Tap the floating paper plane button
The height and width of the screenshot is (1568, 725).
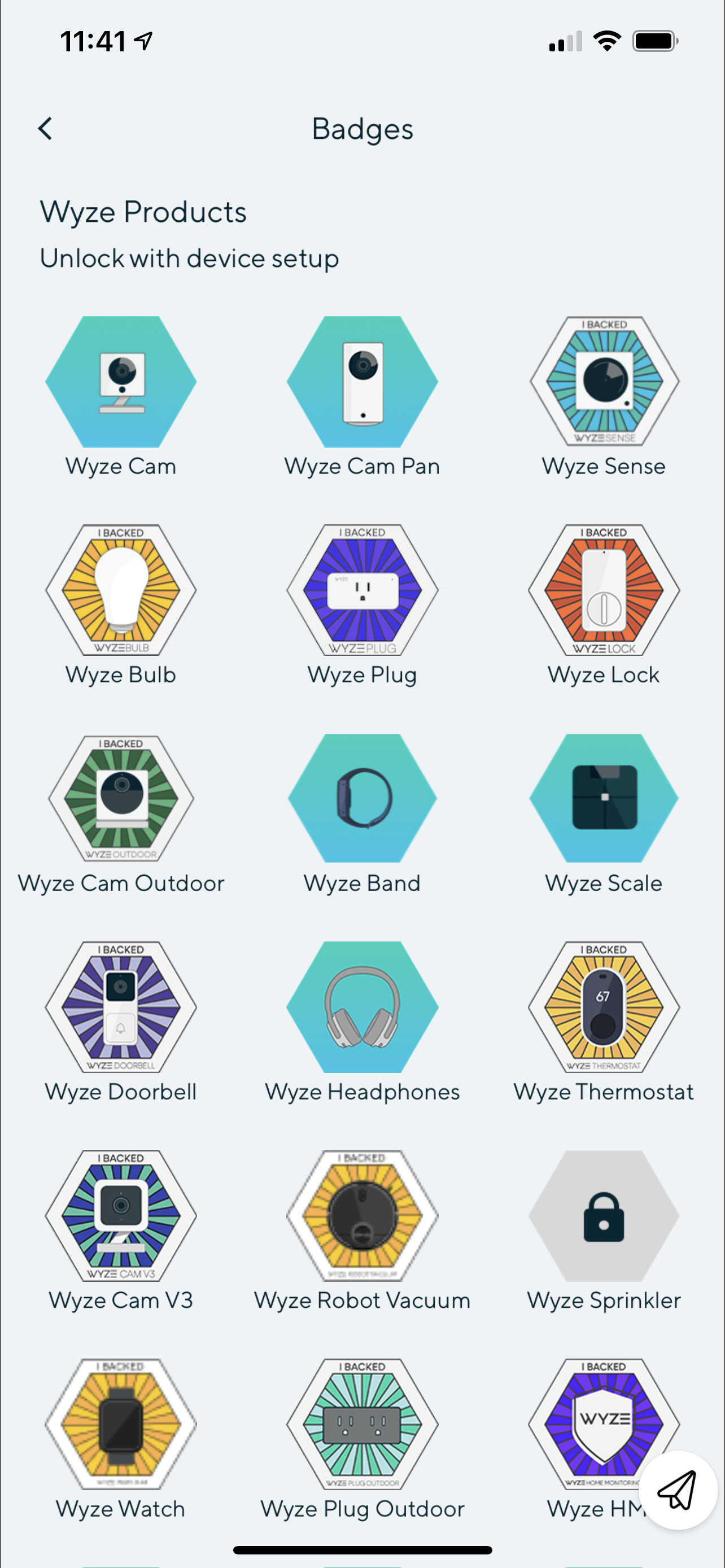click(x=678, y=1490)
